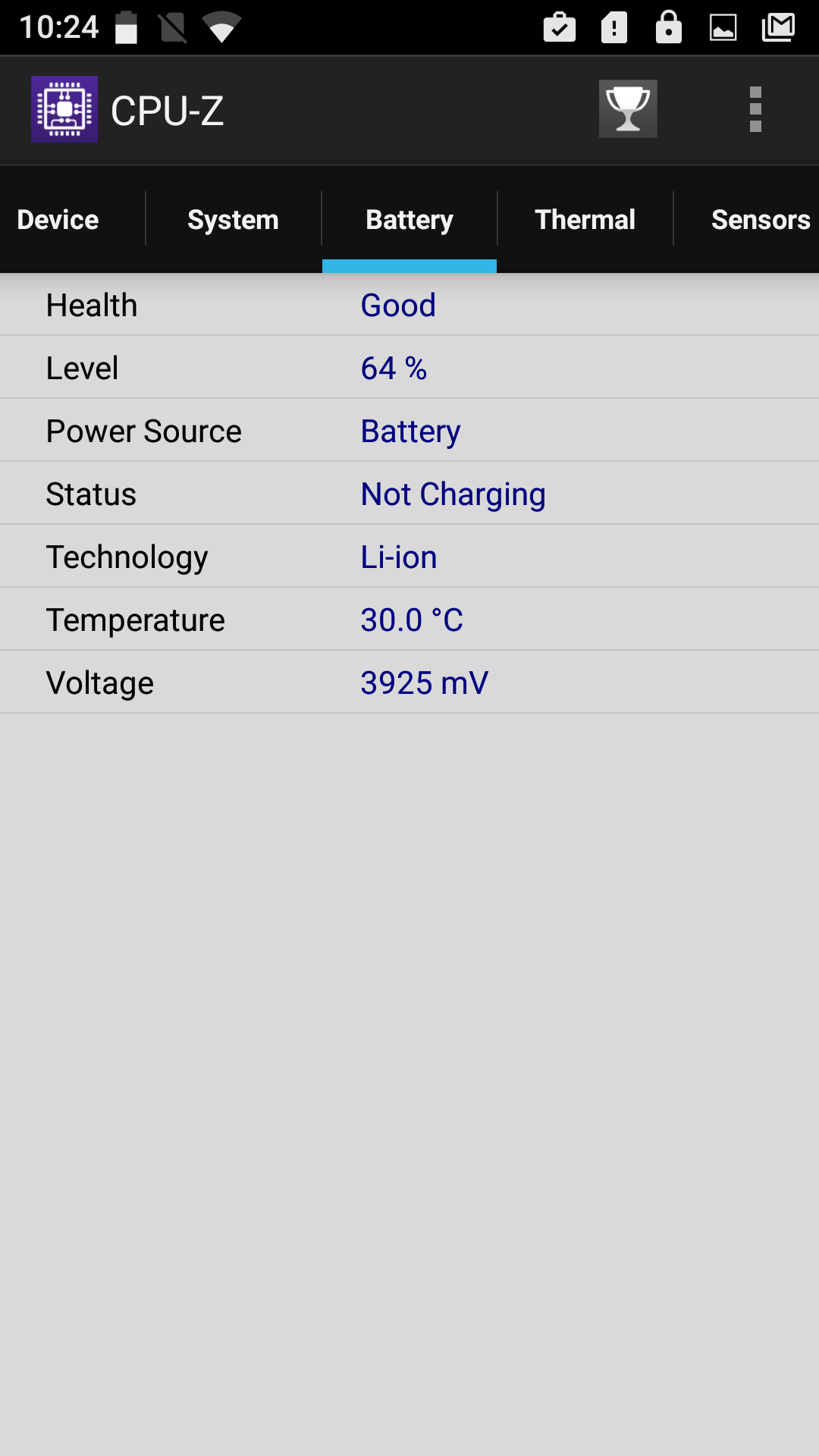Open the trophy icon in app bar
819x1456 pixels.
pos(628,109)
